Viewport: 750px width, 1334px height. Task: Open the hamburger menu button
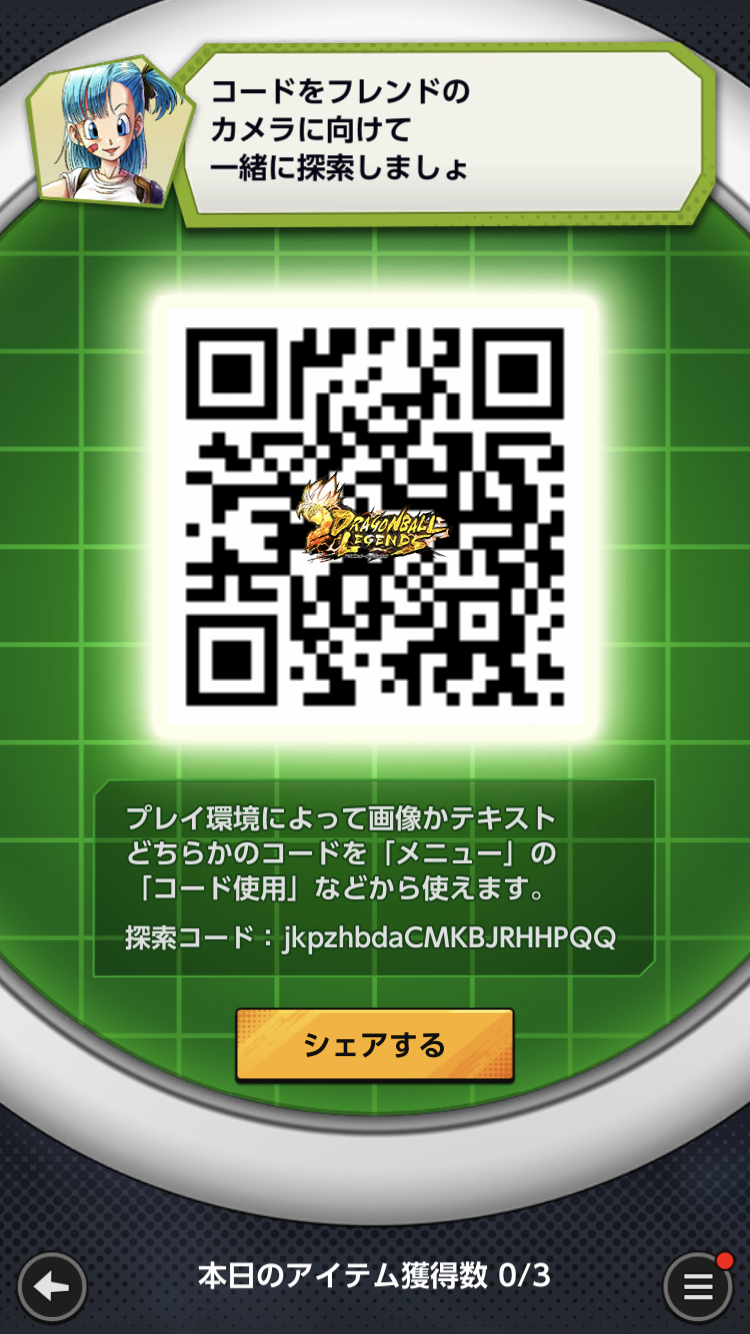(x=698, y=1286)
